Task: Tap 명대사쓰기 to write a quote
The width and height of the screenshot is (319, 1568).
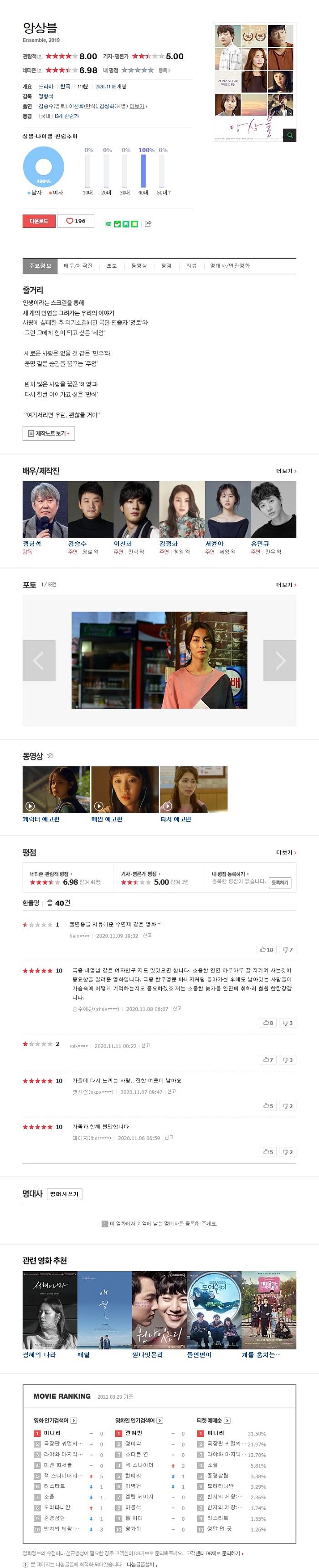Action: pyautogui.click(x=64, y=1194)
